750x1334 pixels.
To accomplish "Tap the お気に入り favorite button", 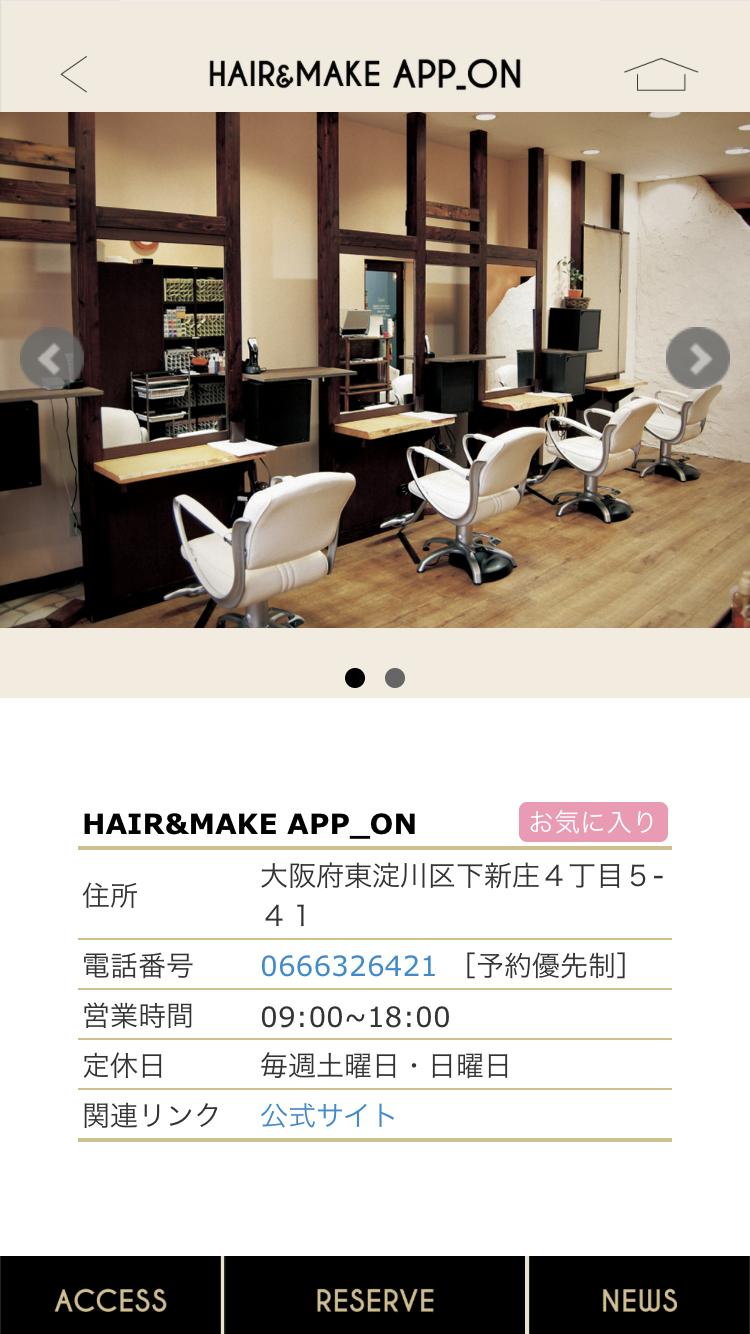I will pyautogui.click(x=593, y=821).
